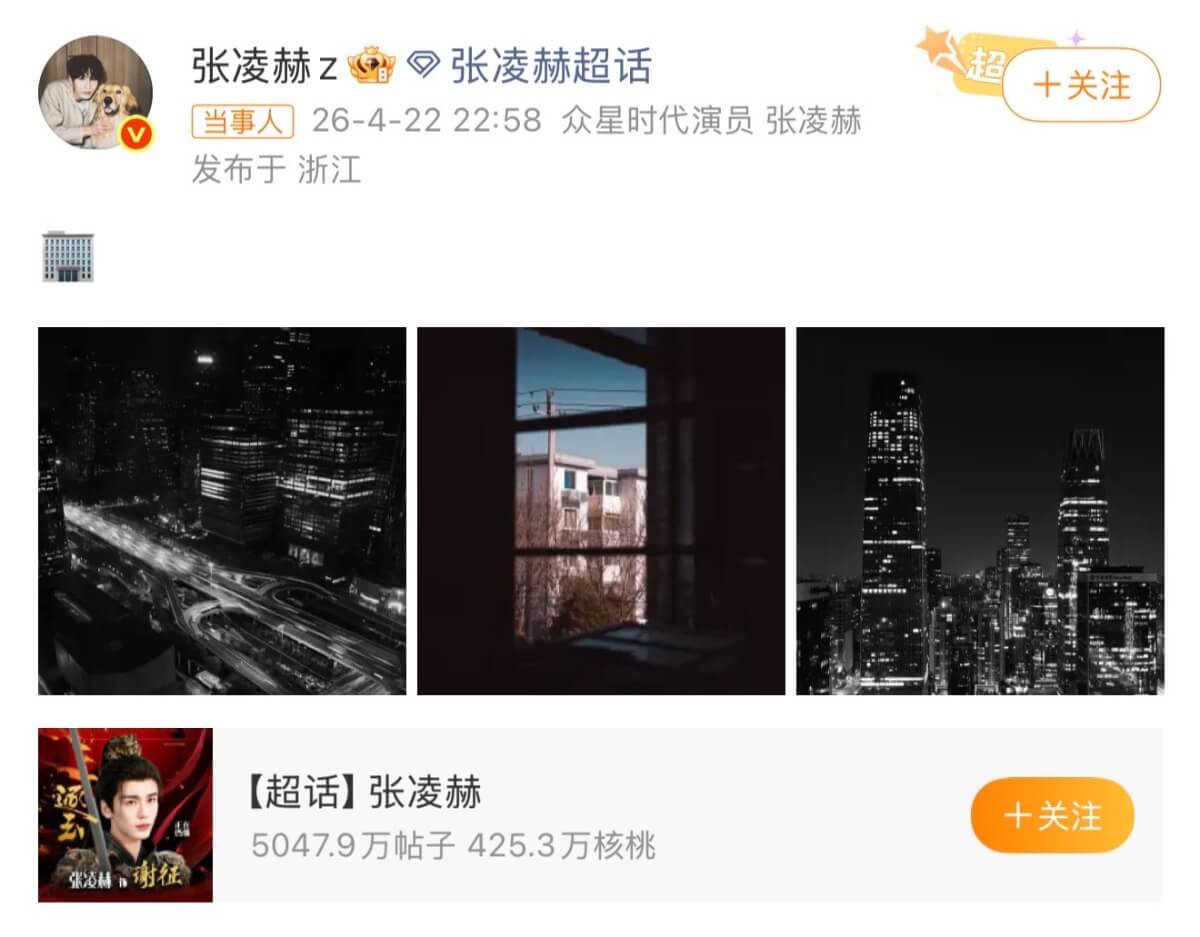
Task: Open 张凌赫超话 link beside username
Action: (550, 67)
